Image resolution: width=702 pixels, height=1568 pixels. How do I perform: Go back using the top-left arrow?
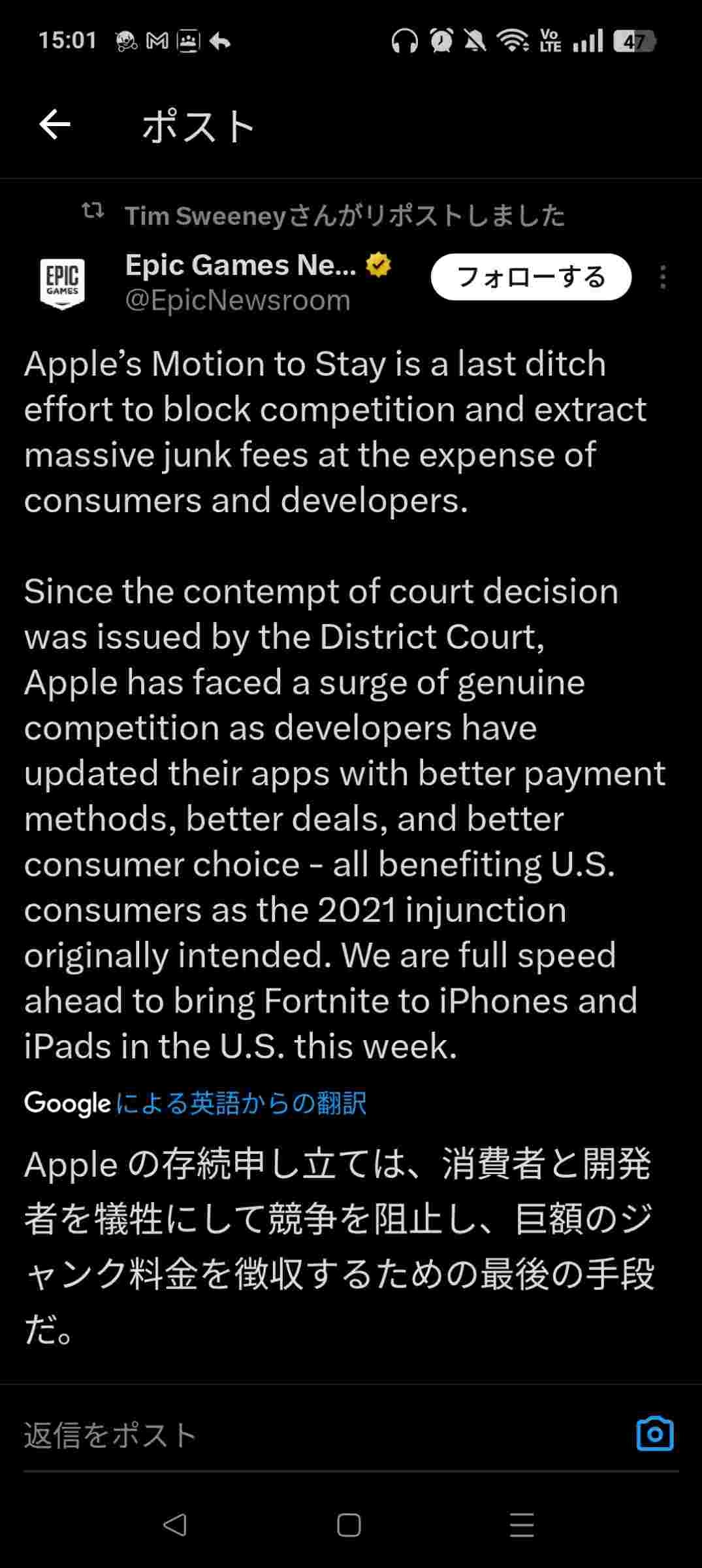pos(55,125)
